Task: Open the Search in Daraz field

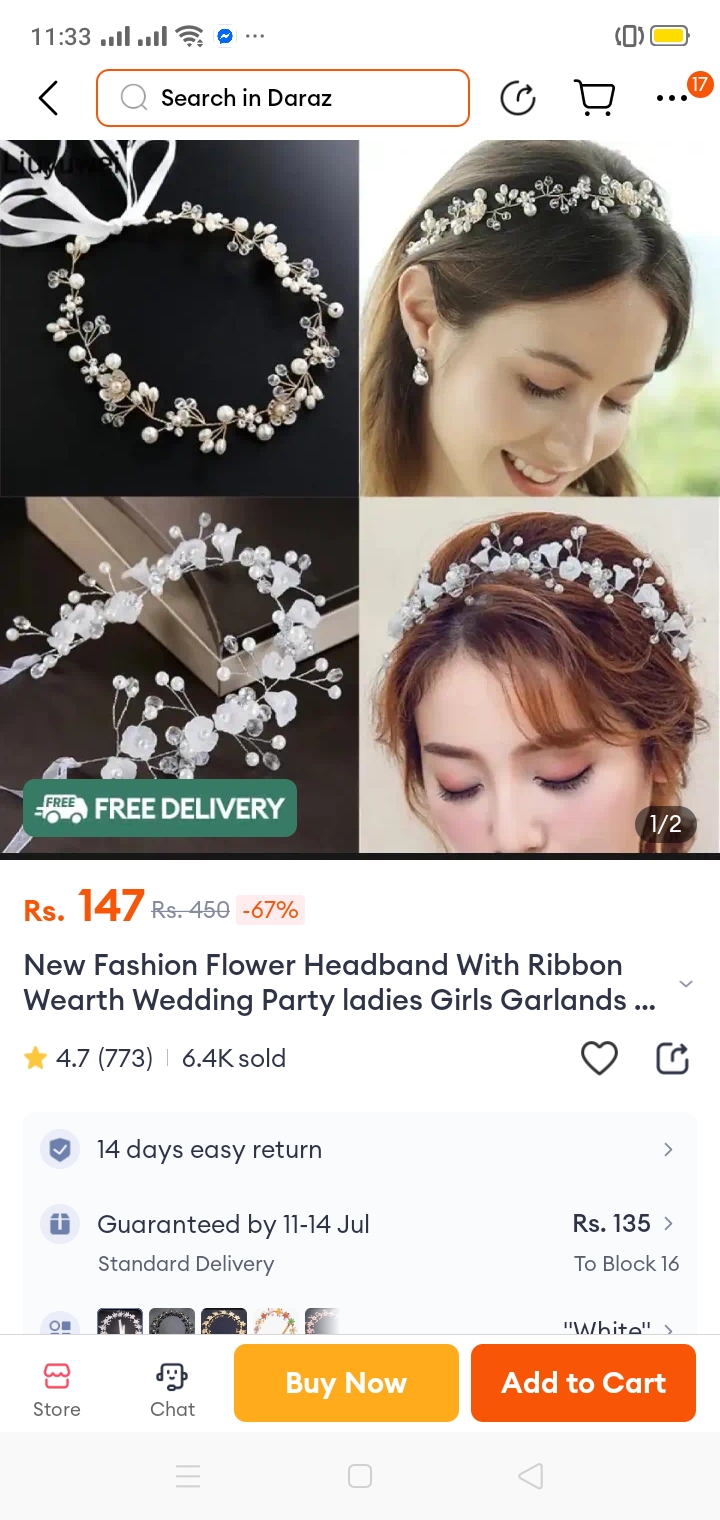Action: pyautogui.click(x=283, y=98)
